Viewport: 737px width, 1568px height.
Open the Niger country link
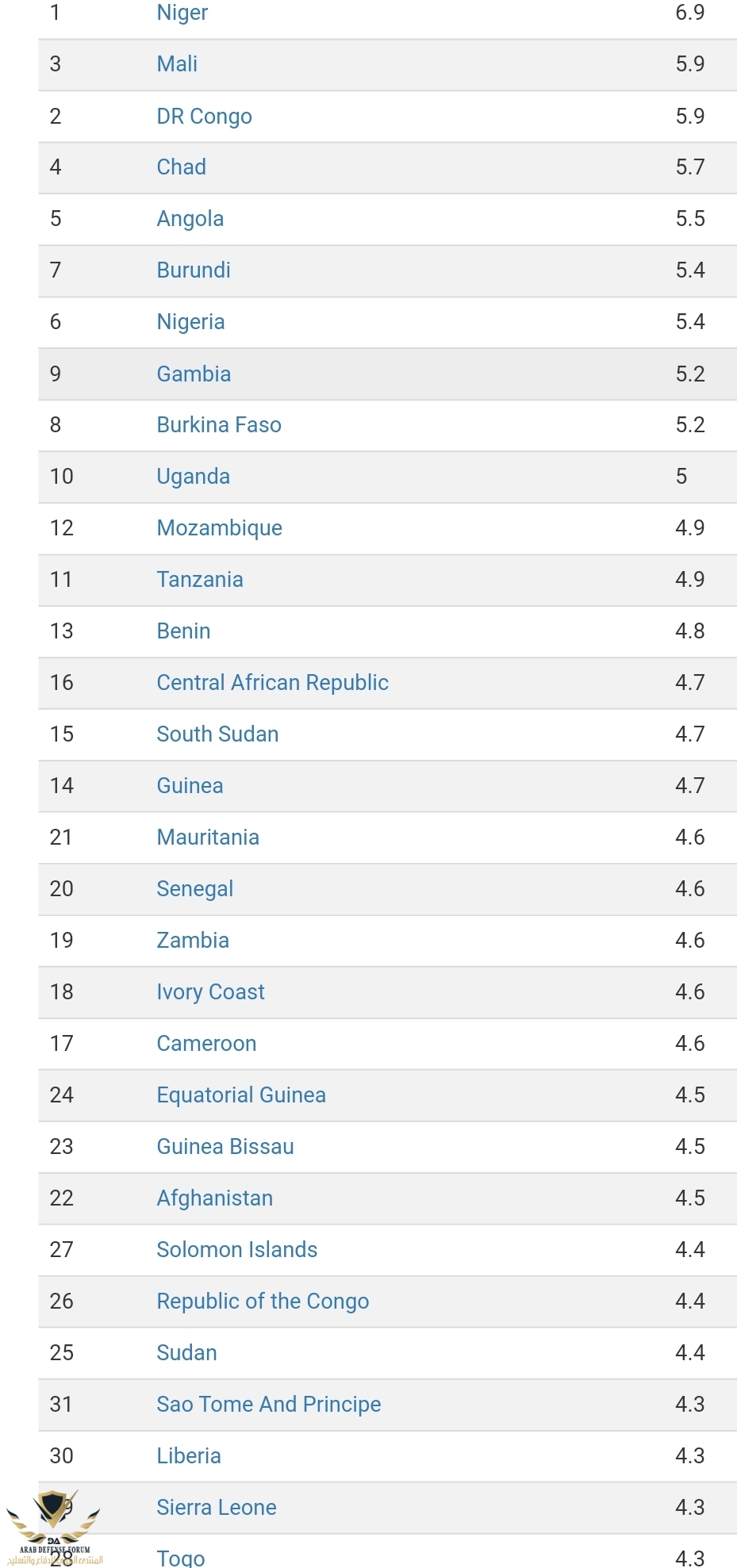182,13
